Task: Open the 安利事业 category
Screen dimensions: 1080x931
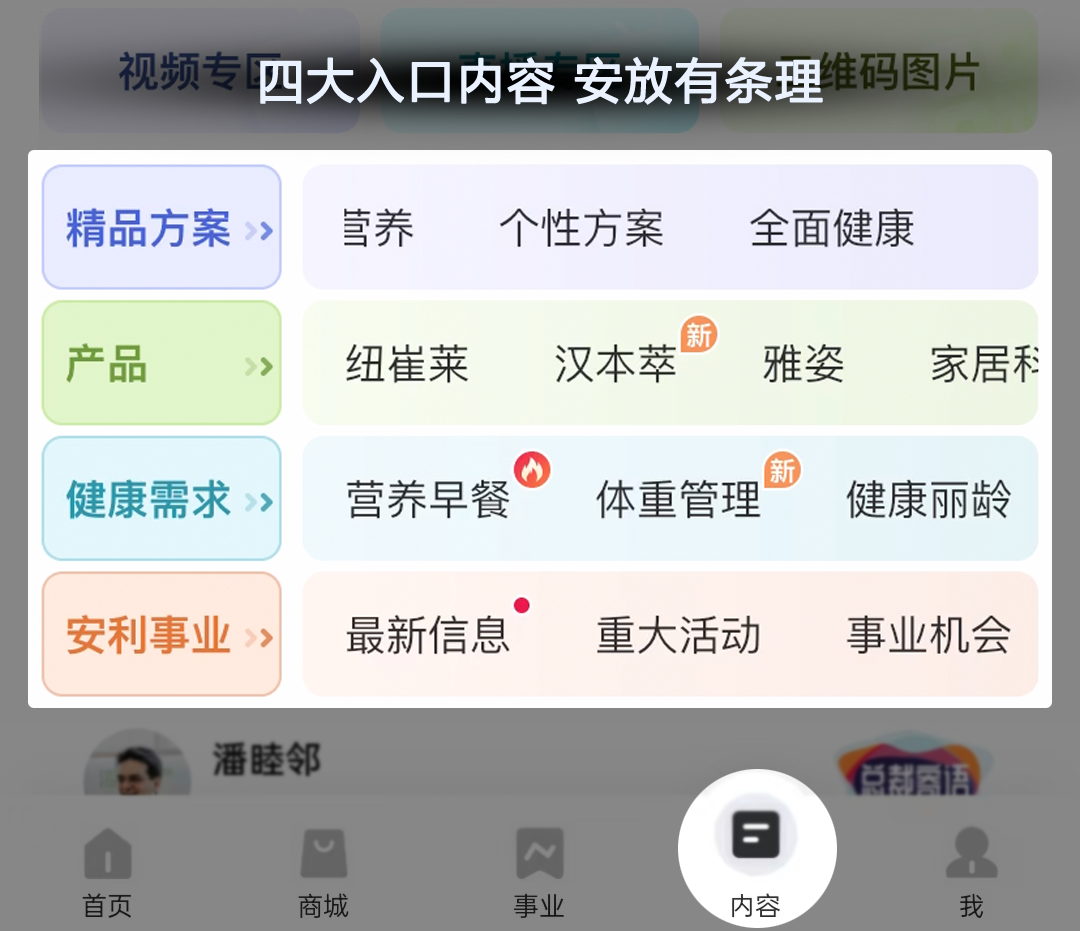Action: [161, 635]
